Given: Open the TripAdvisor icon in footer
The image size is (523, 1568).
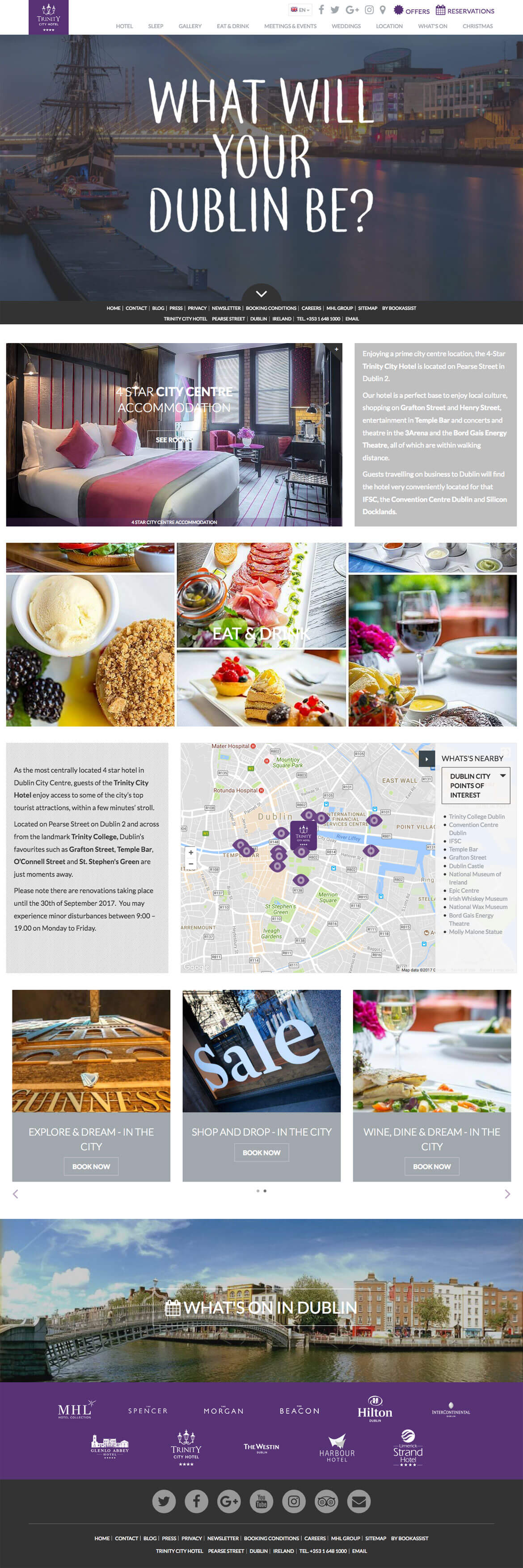Looking at the screenshot, I should (x=326, y=1501).
